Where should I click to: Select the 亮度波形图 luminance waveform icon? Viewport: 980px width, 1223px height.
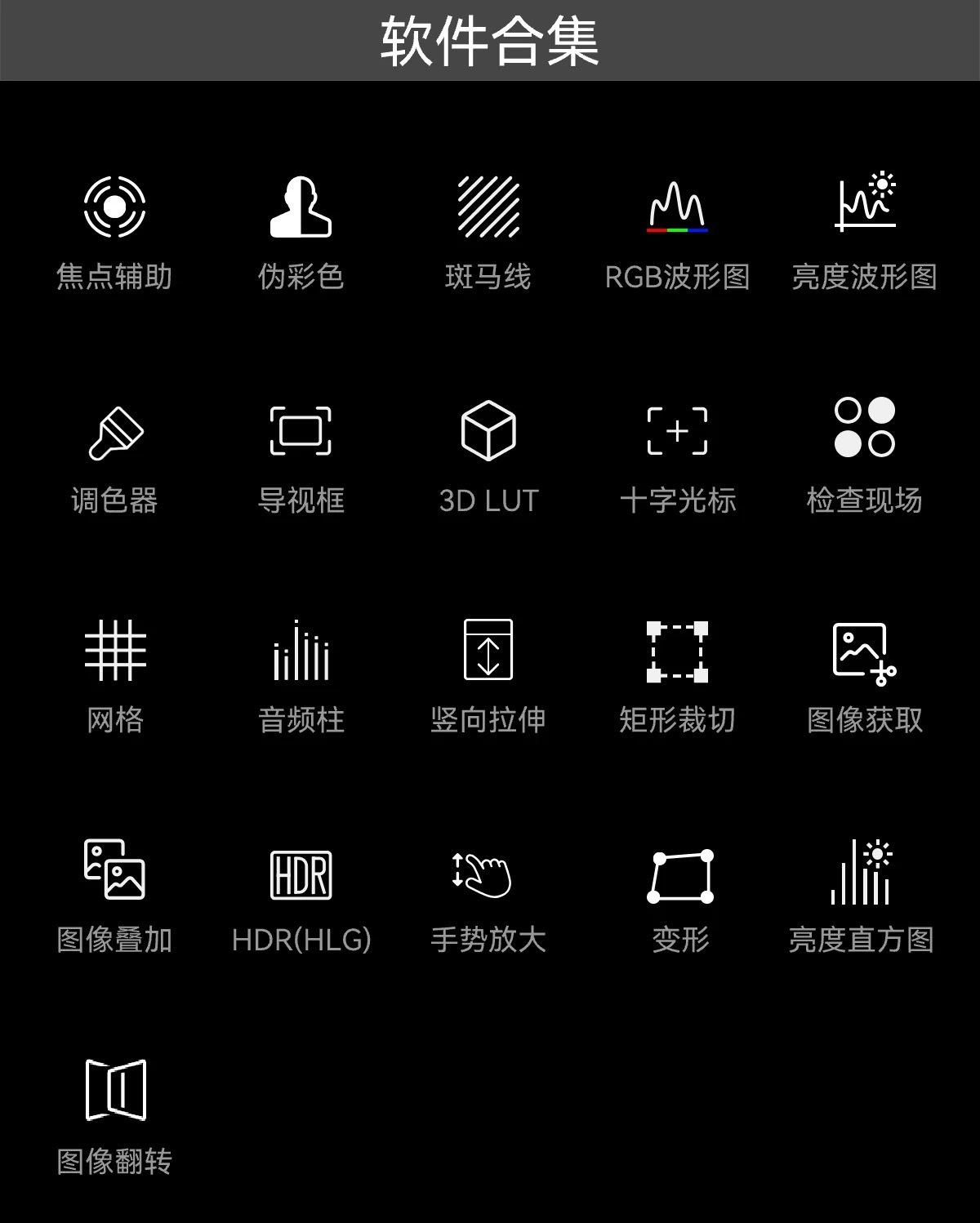click(x=864, y=208)
